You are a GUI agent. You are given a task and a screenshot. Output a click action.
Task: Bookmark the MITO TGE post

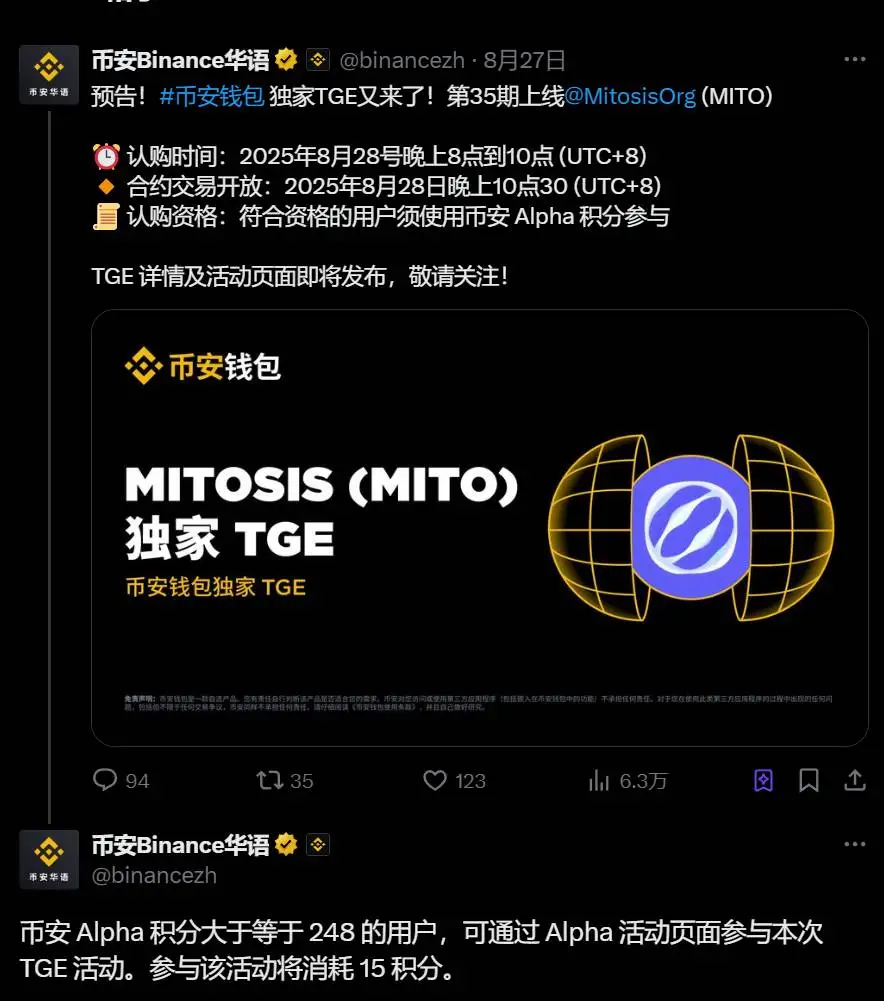pyautogui.click(x=809, y=780)
